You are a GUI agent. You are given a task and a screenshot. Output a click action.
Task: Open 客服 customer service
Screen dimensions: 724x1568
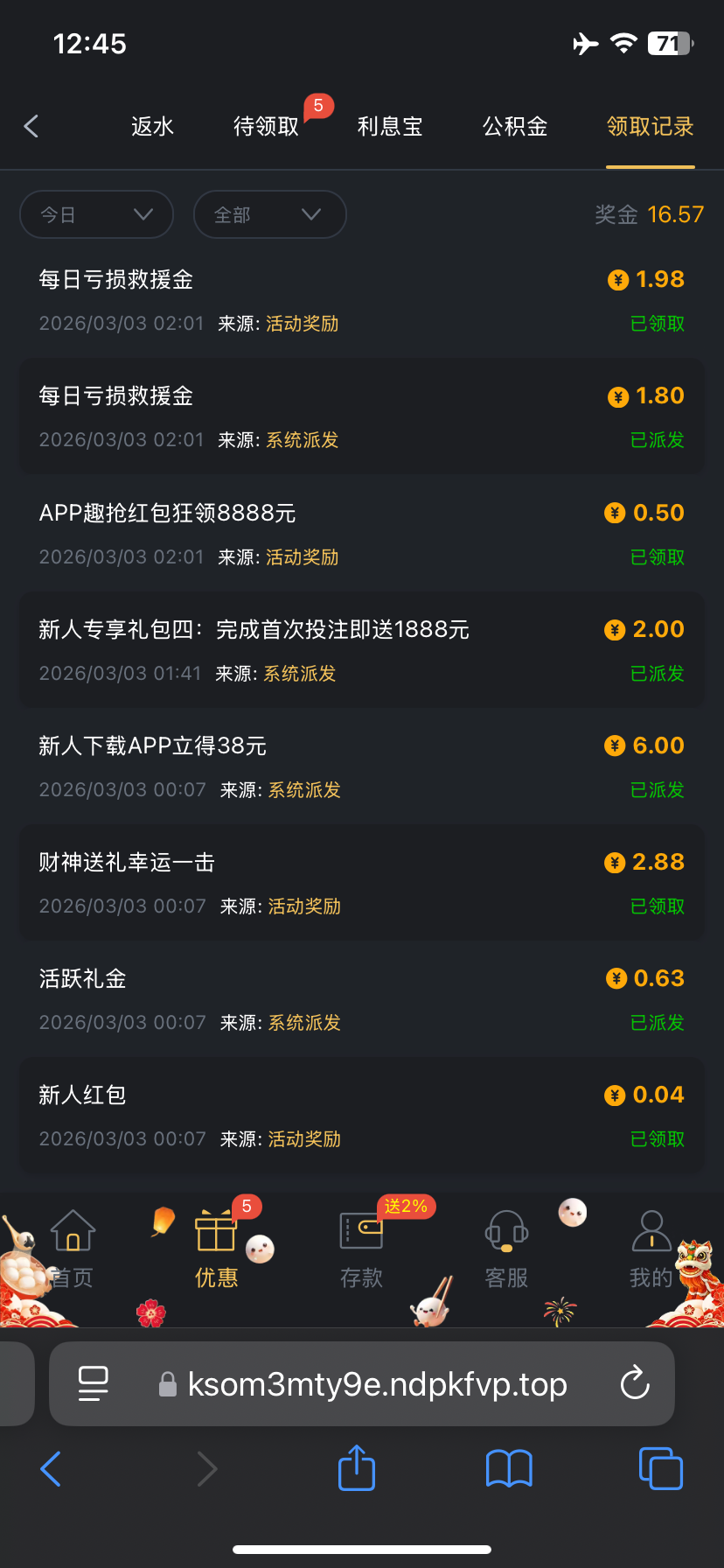tap(506, 1249)
